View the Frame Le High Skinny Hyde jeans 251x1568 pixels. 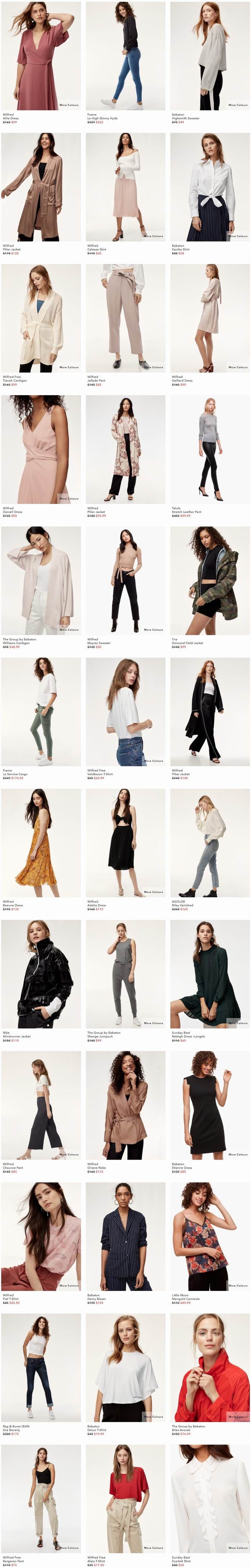126,55
